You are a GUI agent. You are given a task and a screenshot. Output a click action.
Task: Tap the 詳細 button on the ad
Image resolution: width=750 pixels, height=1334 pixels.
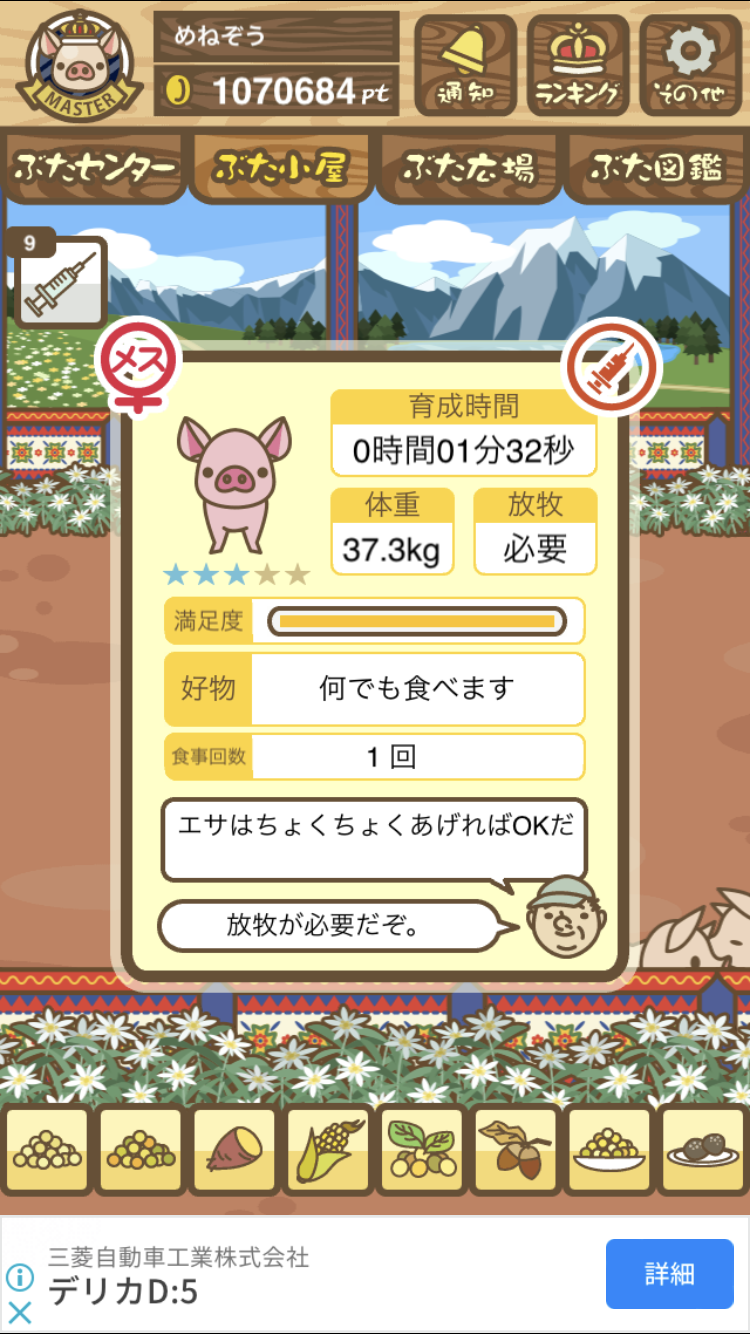[x=669, y=1274]
